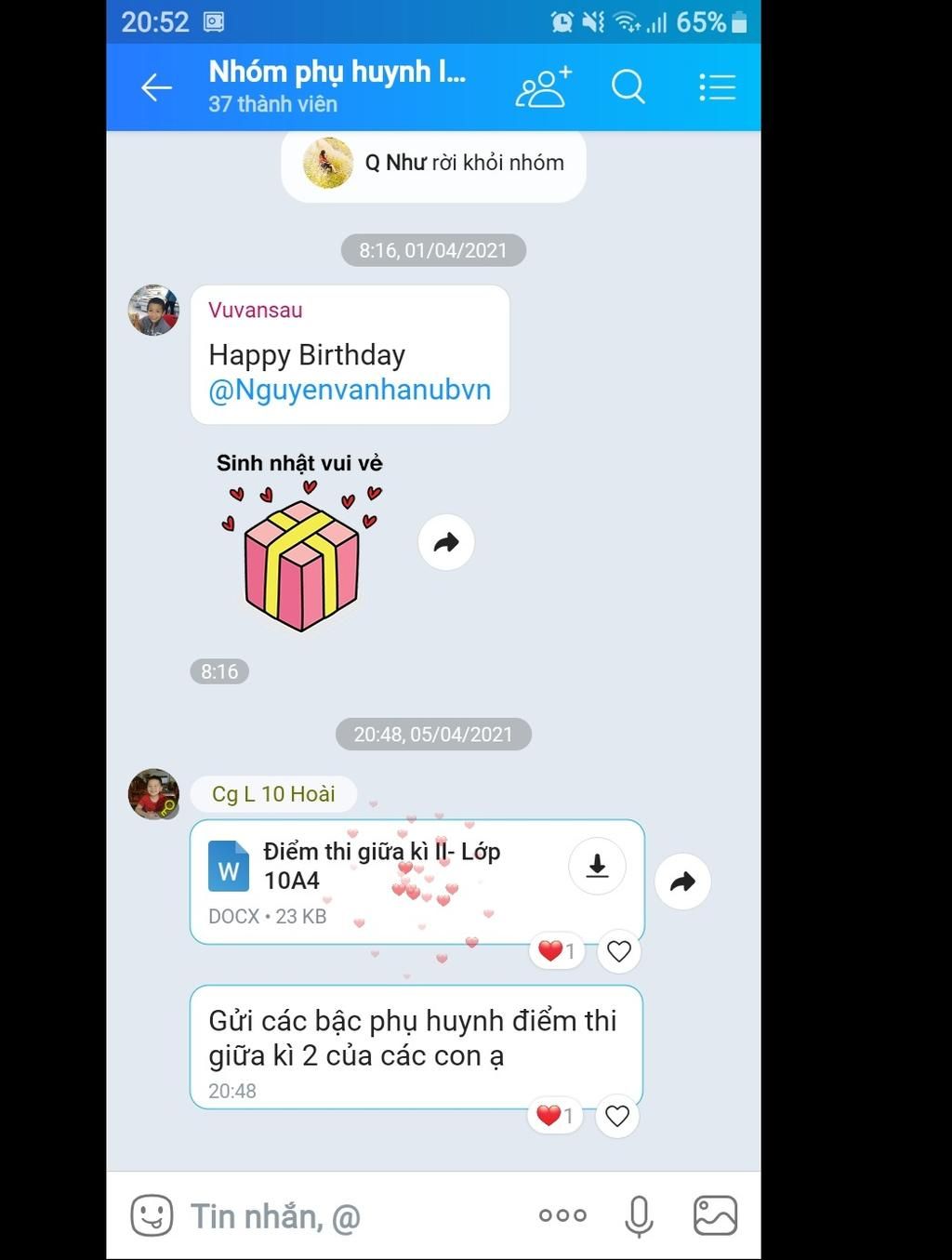Image resolution: width=952 pixels, height=1260 pixels.
Task: Open Cg L 10 Hoài's avatar
Action: point(153,794)
